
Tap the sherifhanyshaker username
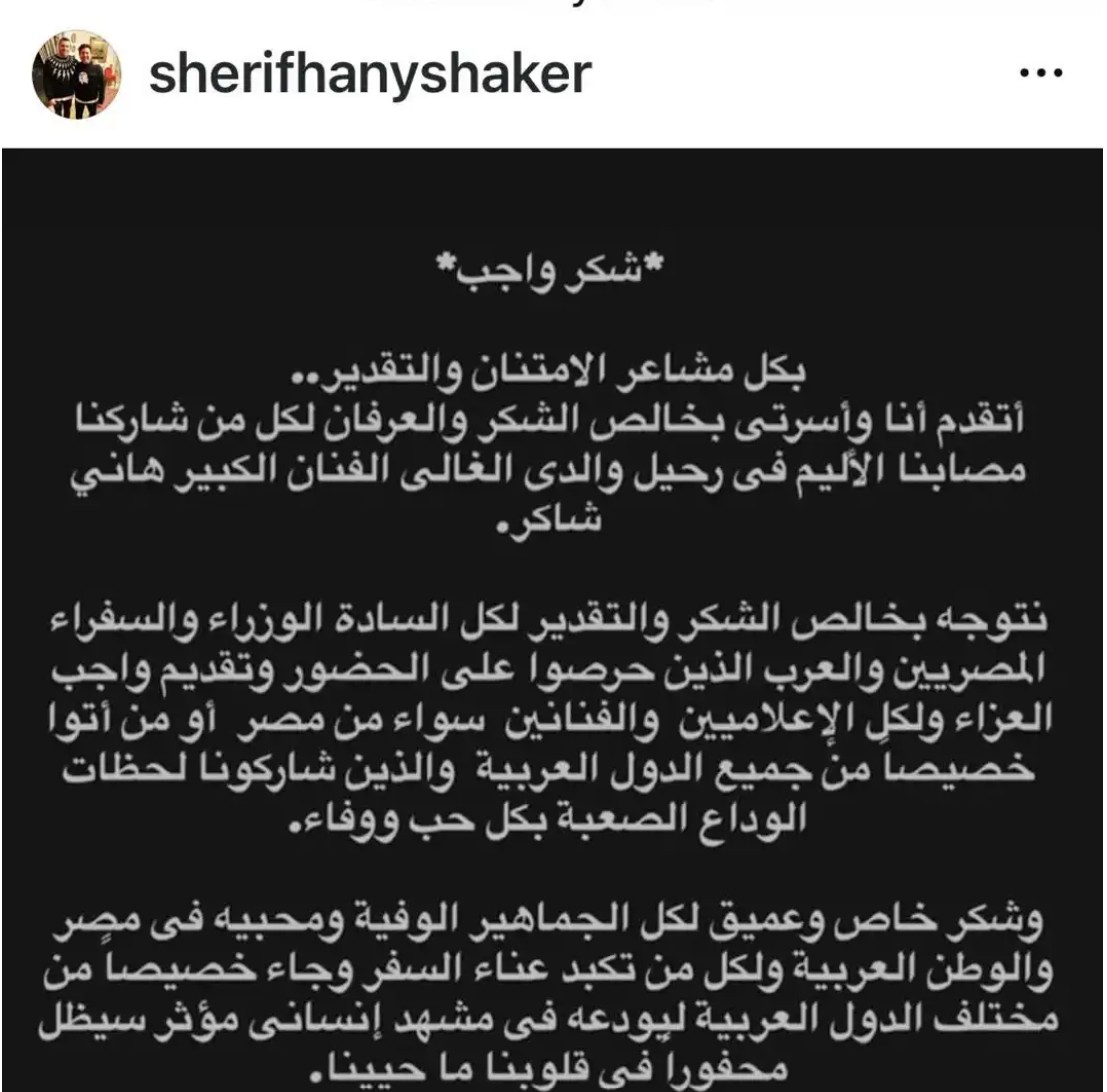pyautogui.click(x=370, y=74)
